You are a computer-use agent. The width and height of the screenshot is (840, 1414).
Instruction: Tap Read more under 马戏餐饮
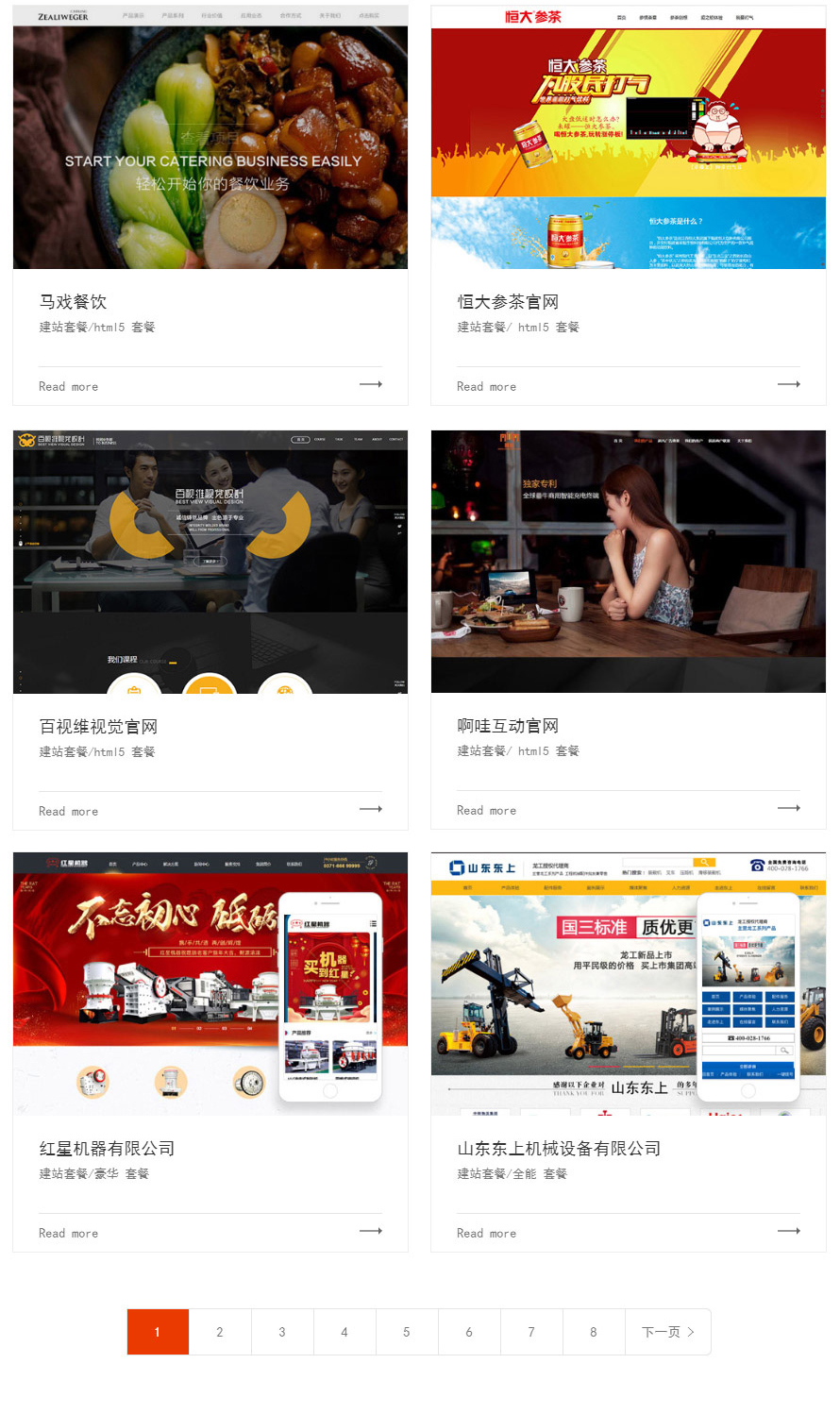coord(69,387)
